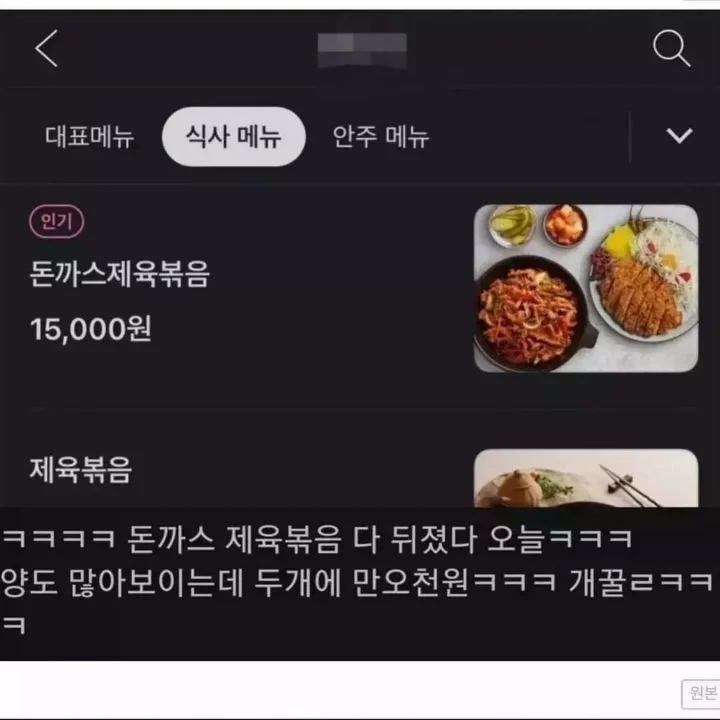Open the search magnifier icon
The height and width of the screenshot is (720, 720).
point(671,48)
